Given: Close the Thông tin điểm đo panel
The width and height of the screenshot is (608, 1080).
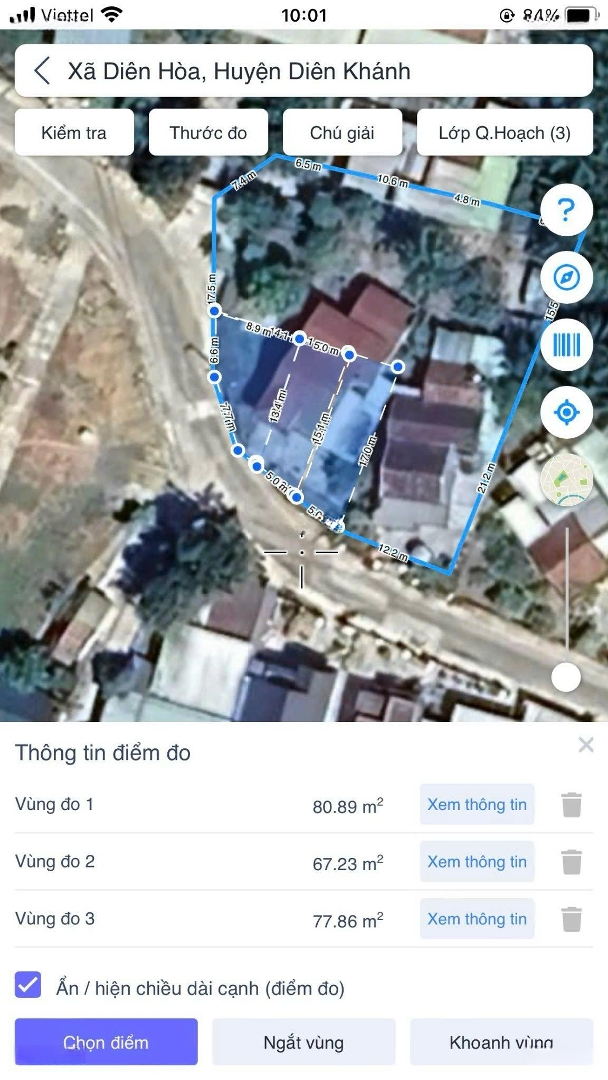Looking at the screenshot, I should 586,745.
